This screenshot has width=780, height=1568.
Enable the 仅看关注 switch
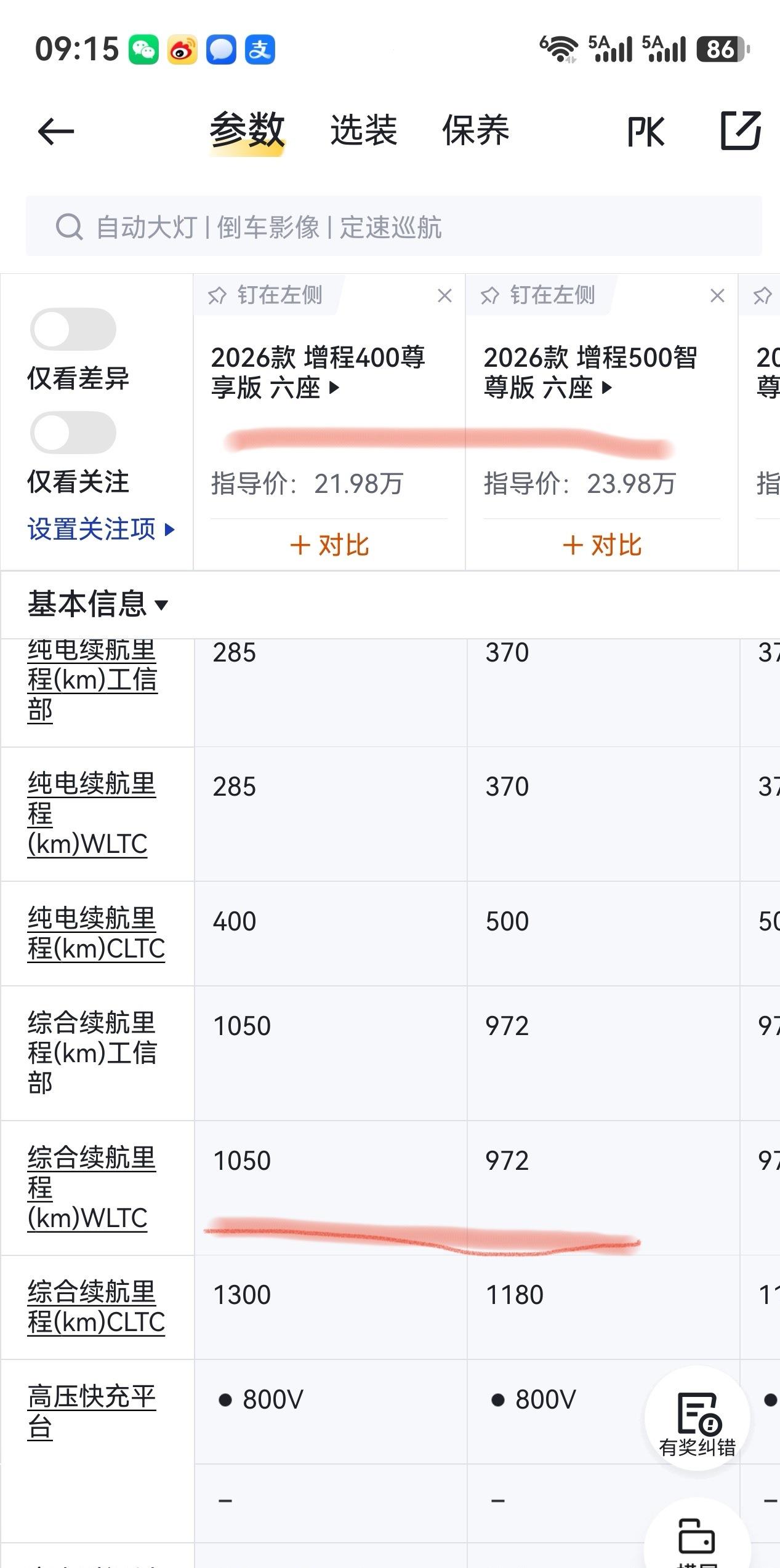click(73, 433)
